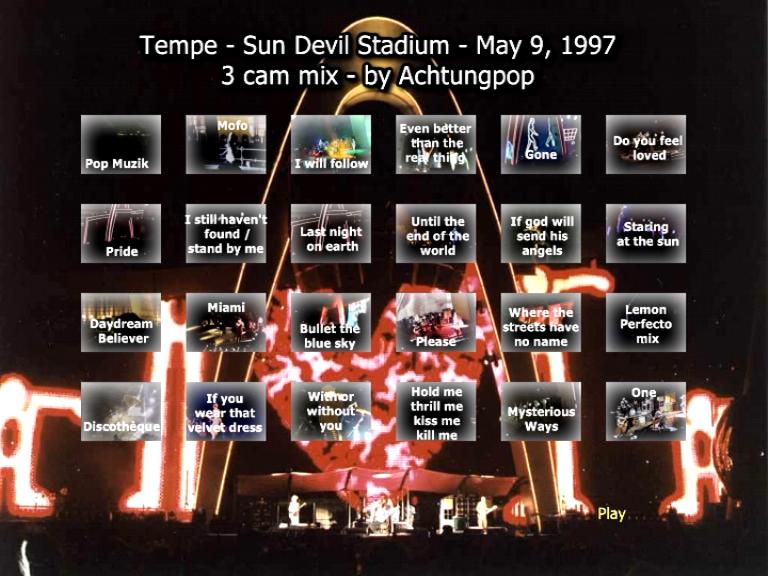Jump to the Discothèque chapter

tap(120, 411)
